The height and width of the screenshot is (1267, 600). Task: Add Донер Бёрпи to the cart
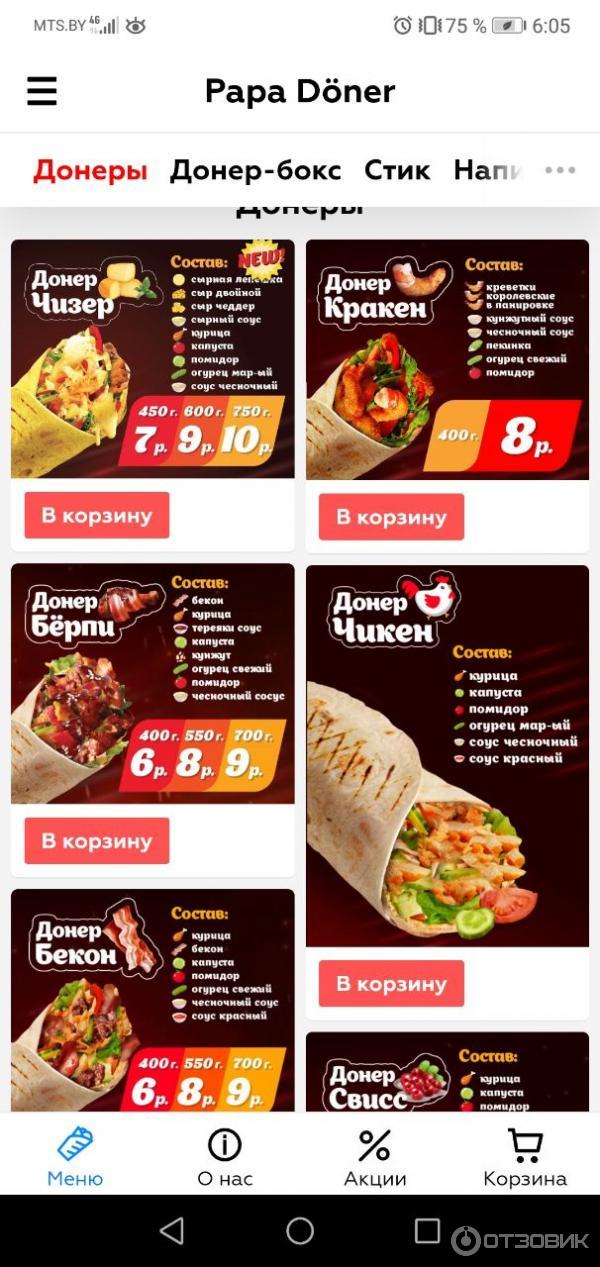pyautogui.click(x=97, y=841)
